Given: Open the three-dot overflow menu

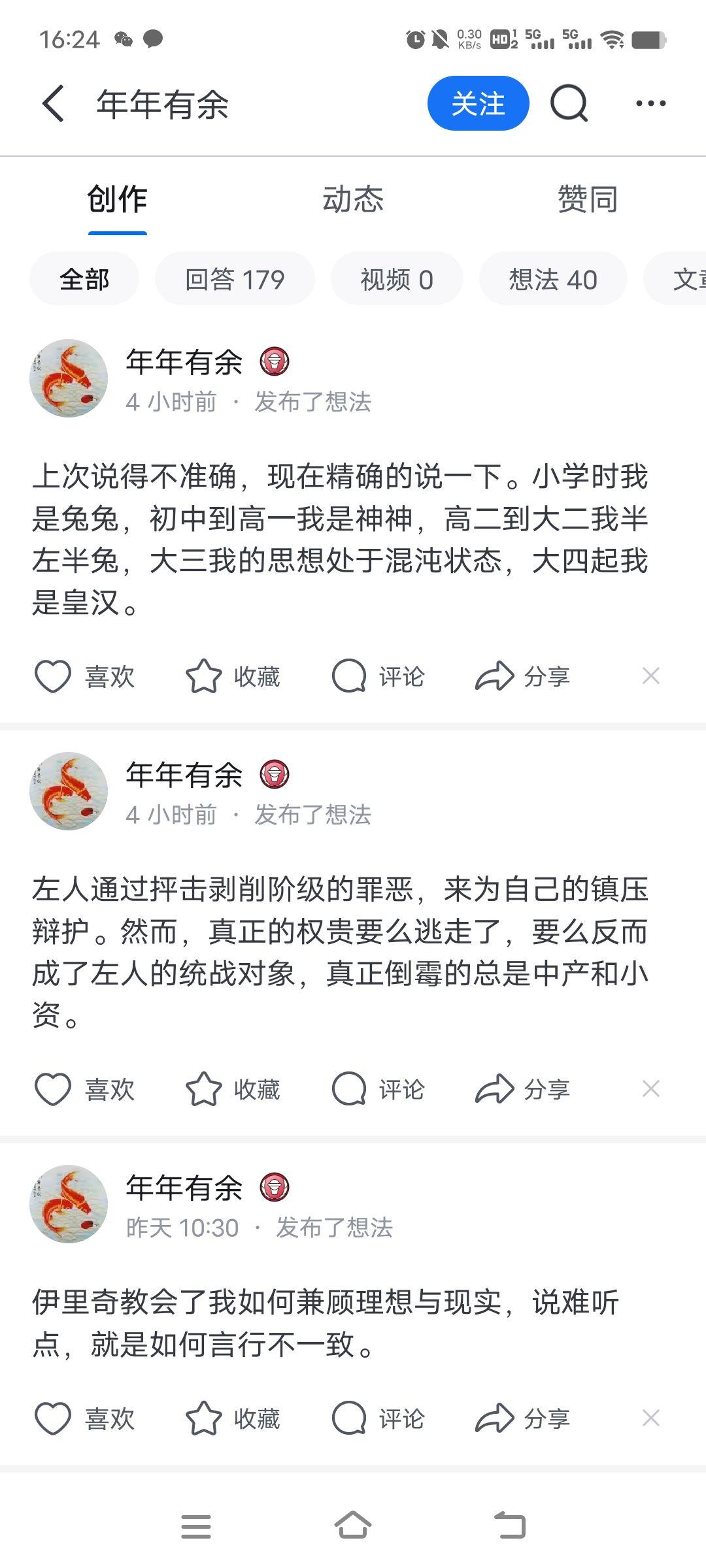Looking at the screenshot, I should pyautogui.click(x=650, y=103).
